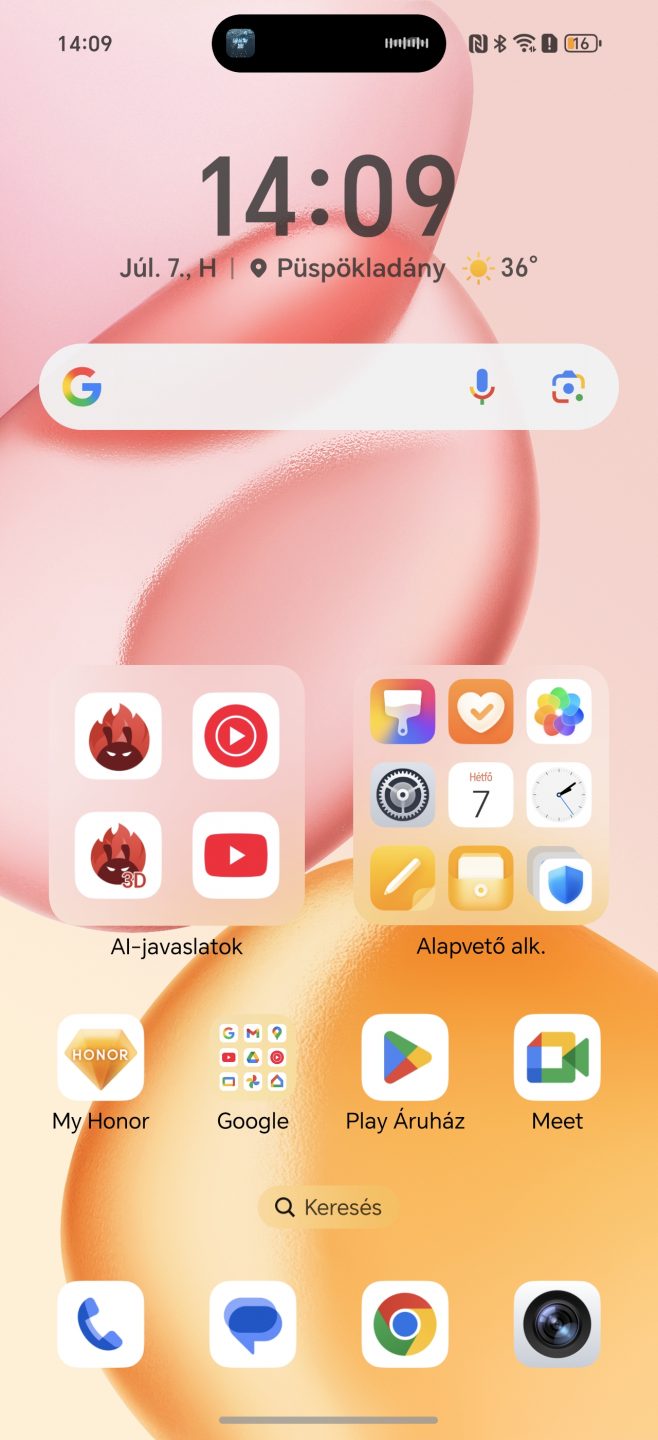Launch the Camera app from the dock
The image size is (658, 1440).
[x=557, y=1324]
